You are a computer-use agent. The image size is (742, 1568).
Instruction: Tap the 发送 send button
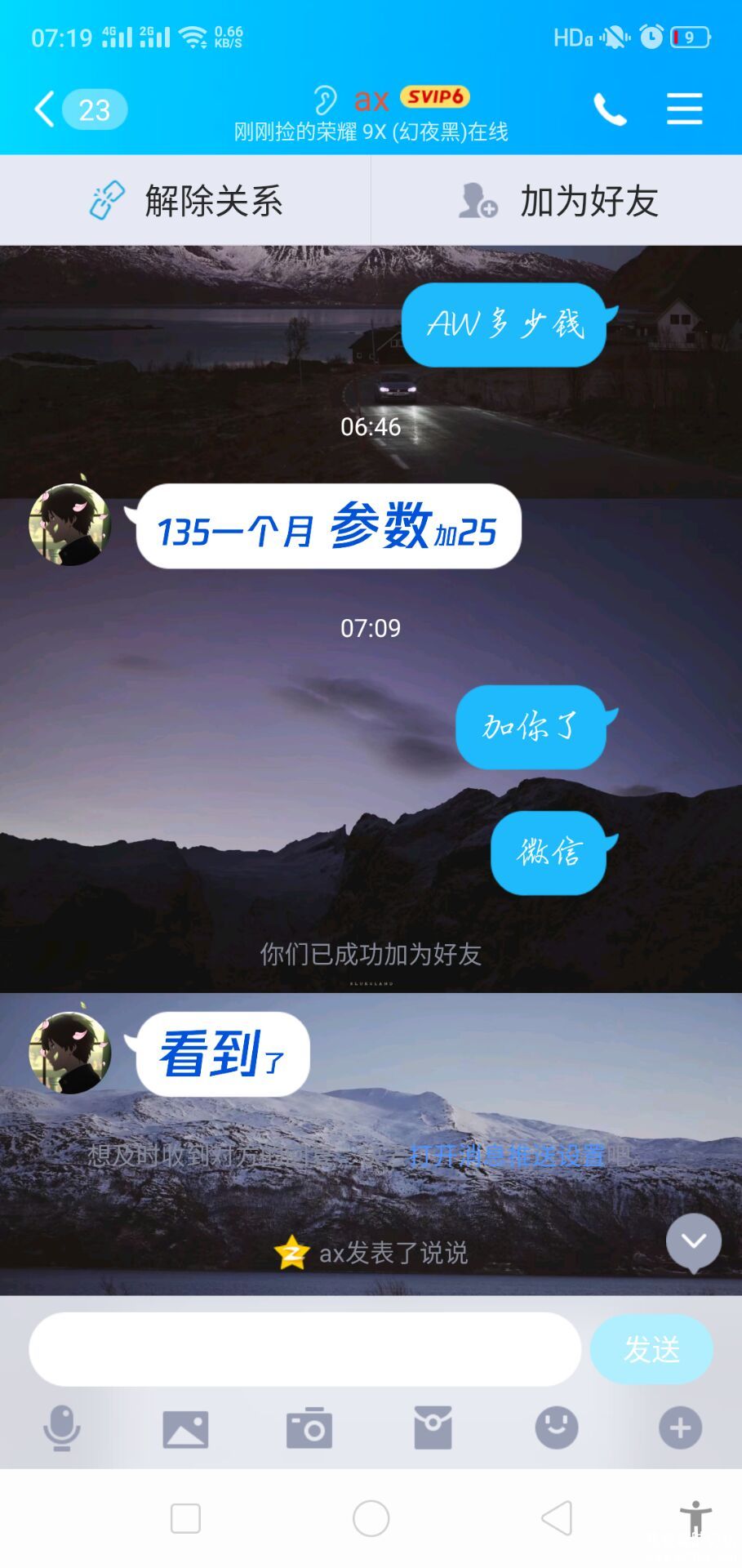tap(651, 1349)
